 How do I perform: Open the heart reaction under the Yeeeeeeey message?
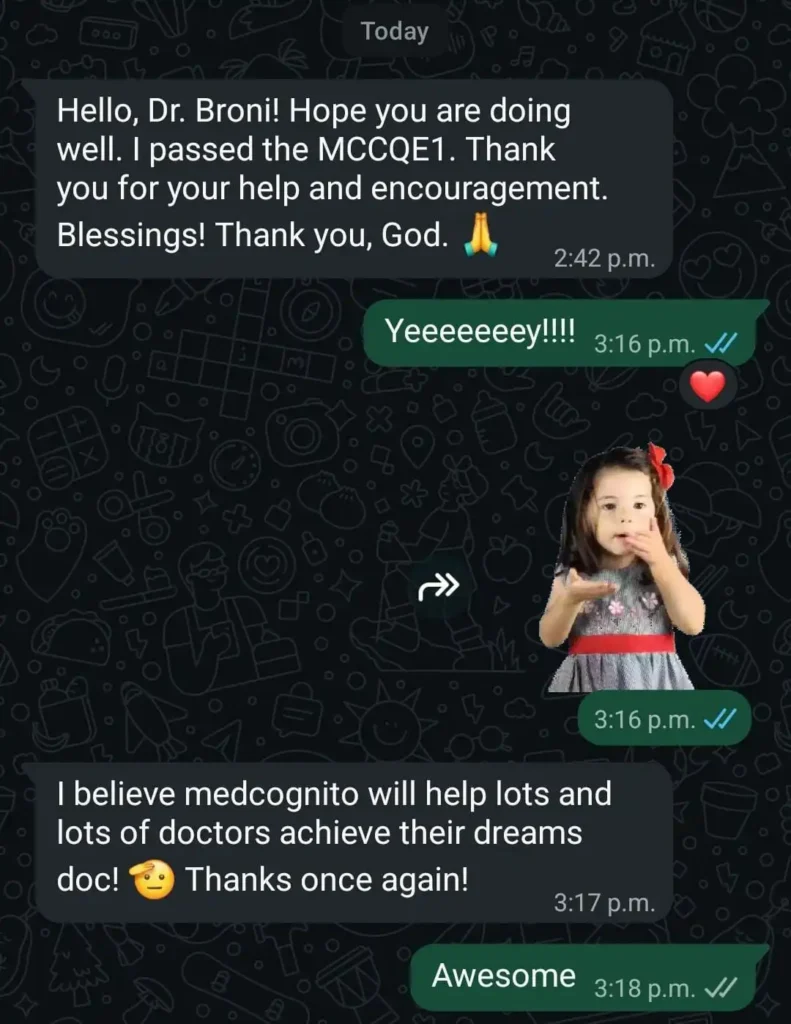click(707, 386)
